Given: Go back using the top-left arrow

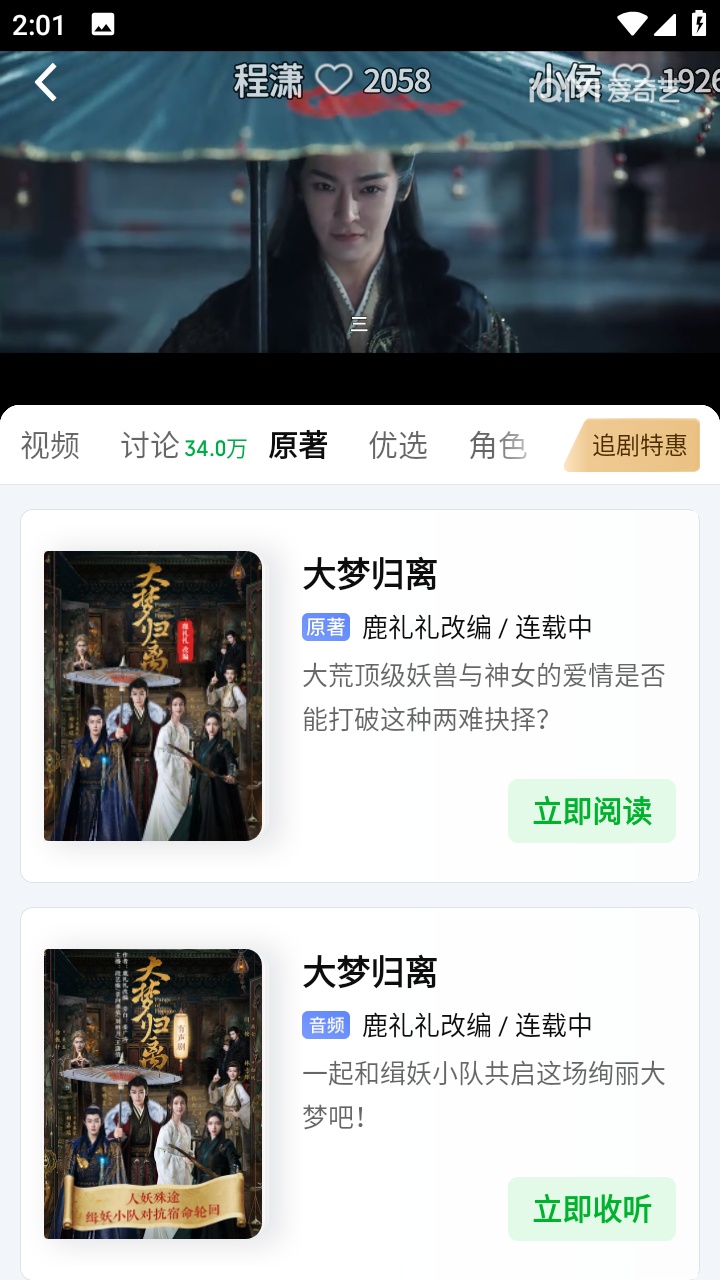Looking at the screenshot, I should point(46,82).
